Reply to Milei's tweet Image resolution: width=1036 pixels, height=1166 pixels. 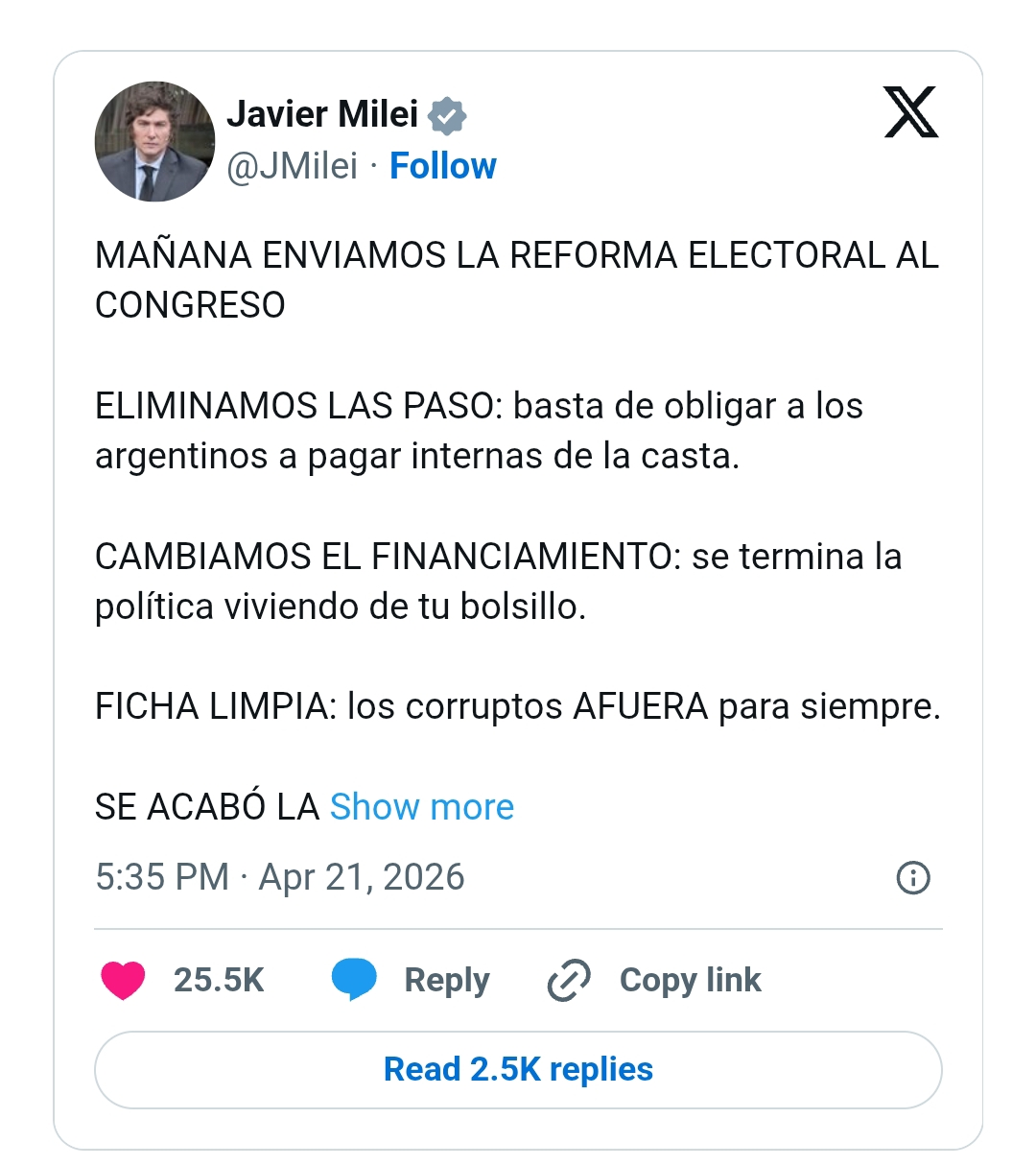[412, 980]
